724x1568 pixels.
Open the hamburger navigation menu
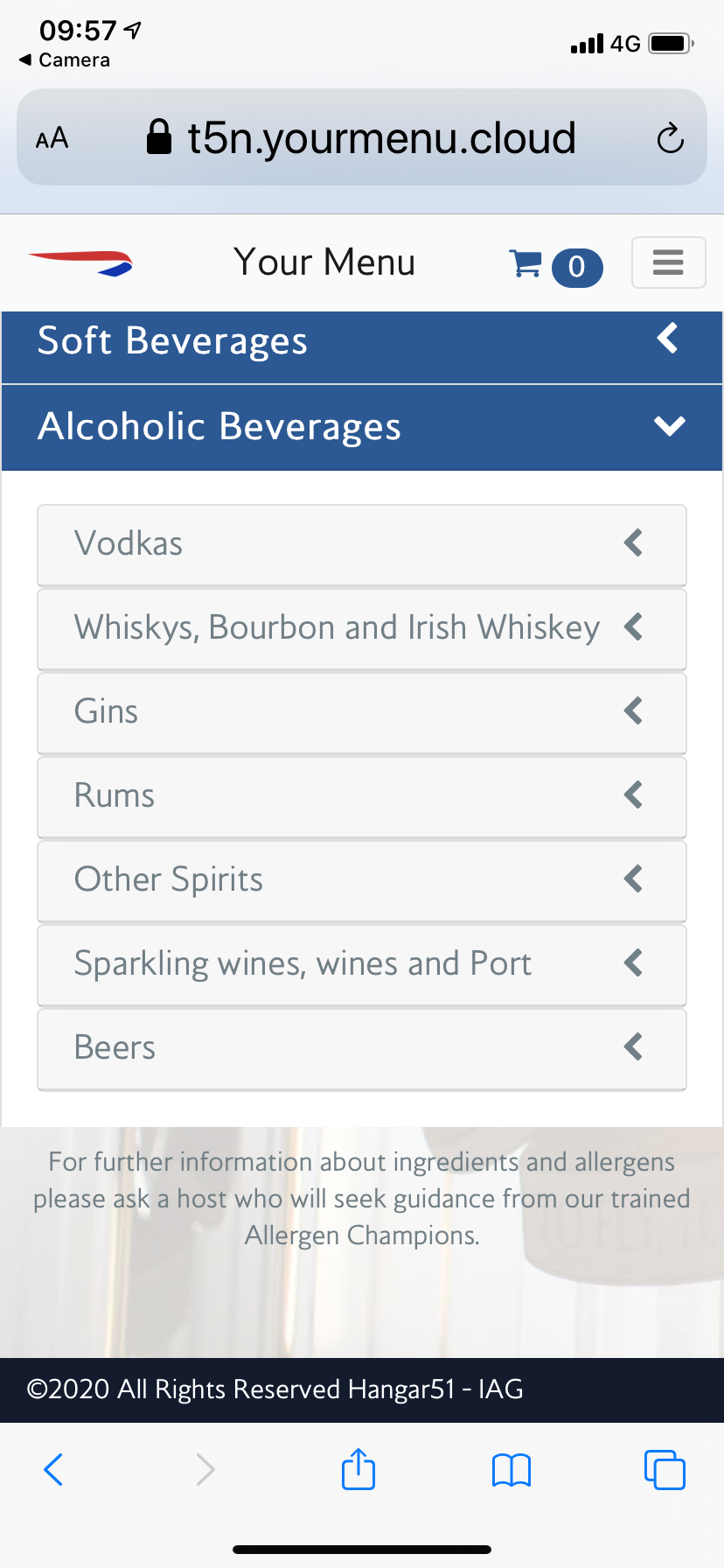click(x=668, y=262)
